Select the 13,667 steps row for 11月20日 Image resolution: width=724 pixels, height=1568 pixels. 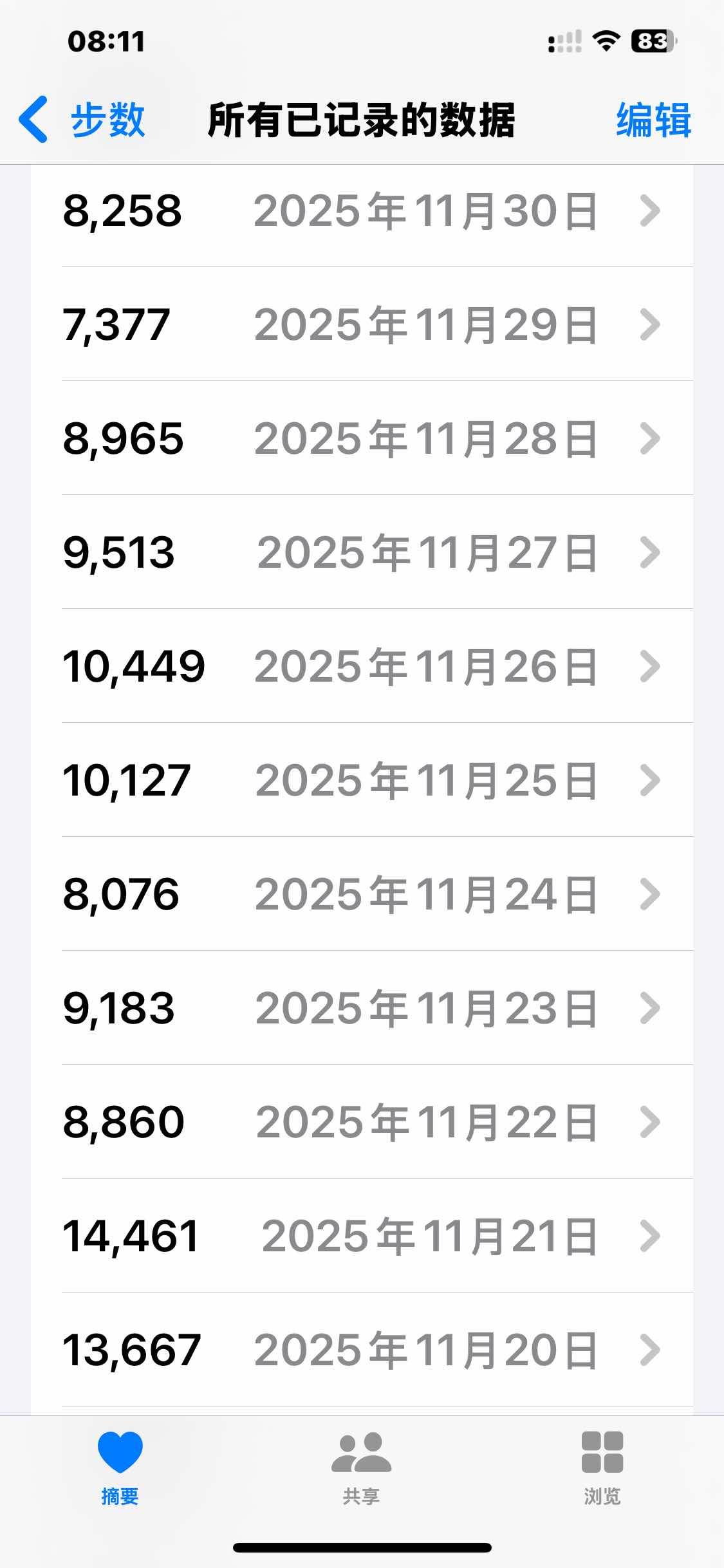point(362,1350)
